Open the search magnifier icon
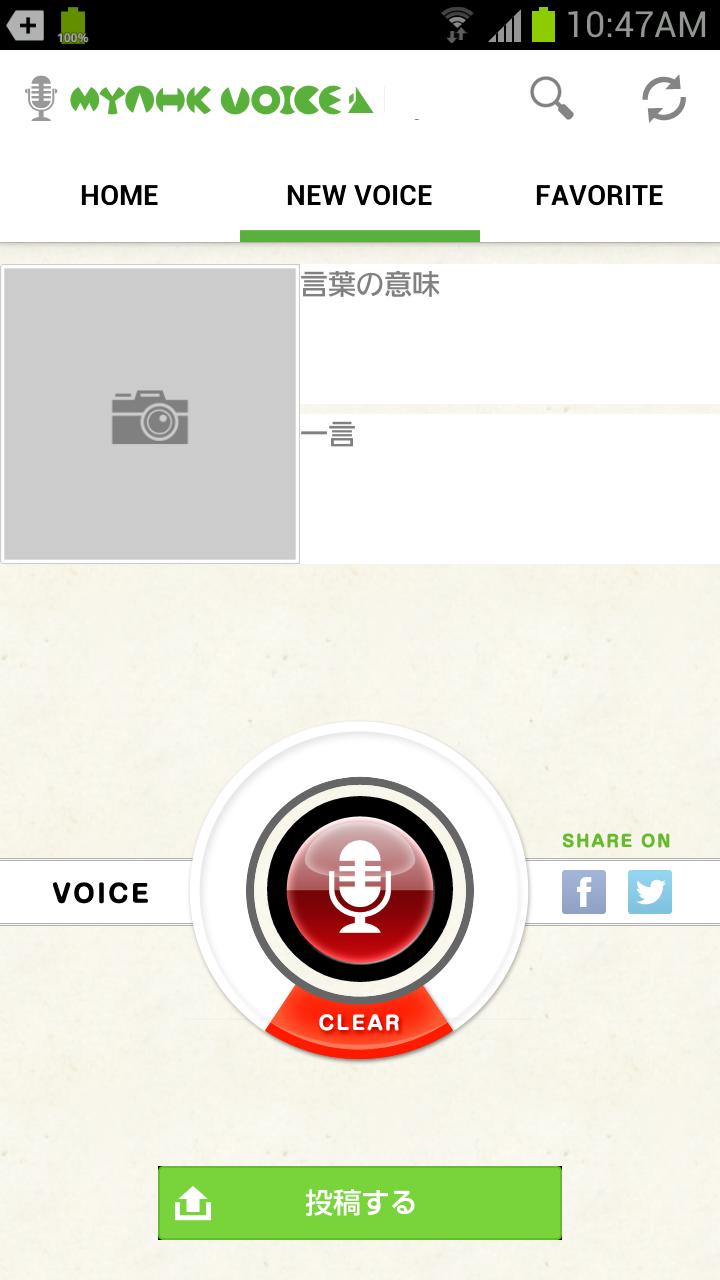 pos(551,98)
